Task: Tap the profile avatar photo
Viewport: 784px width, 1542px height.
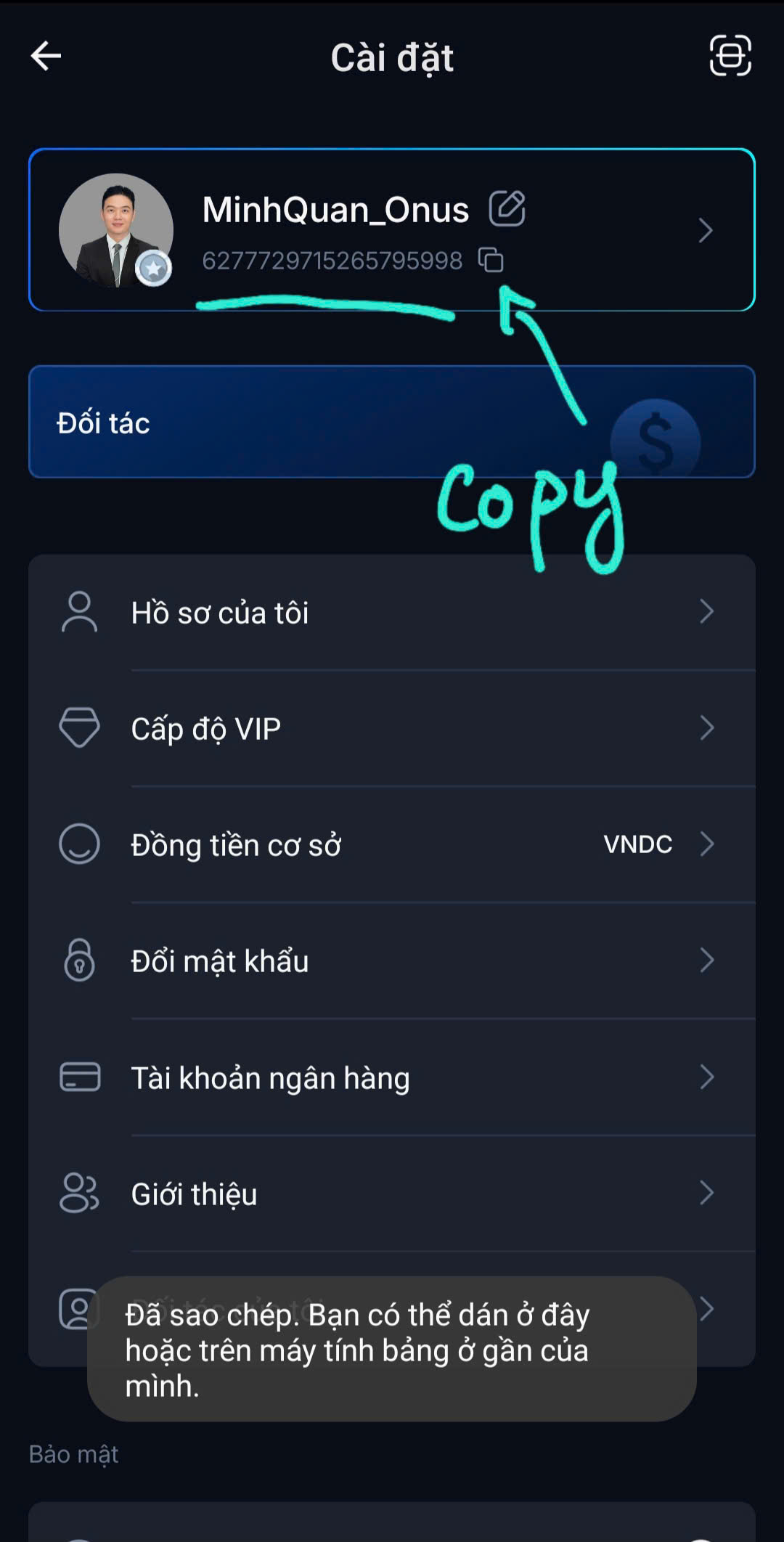Action: coord(116,230)
